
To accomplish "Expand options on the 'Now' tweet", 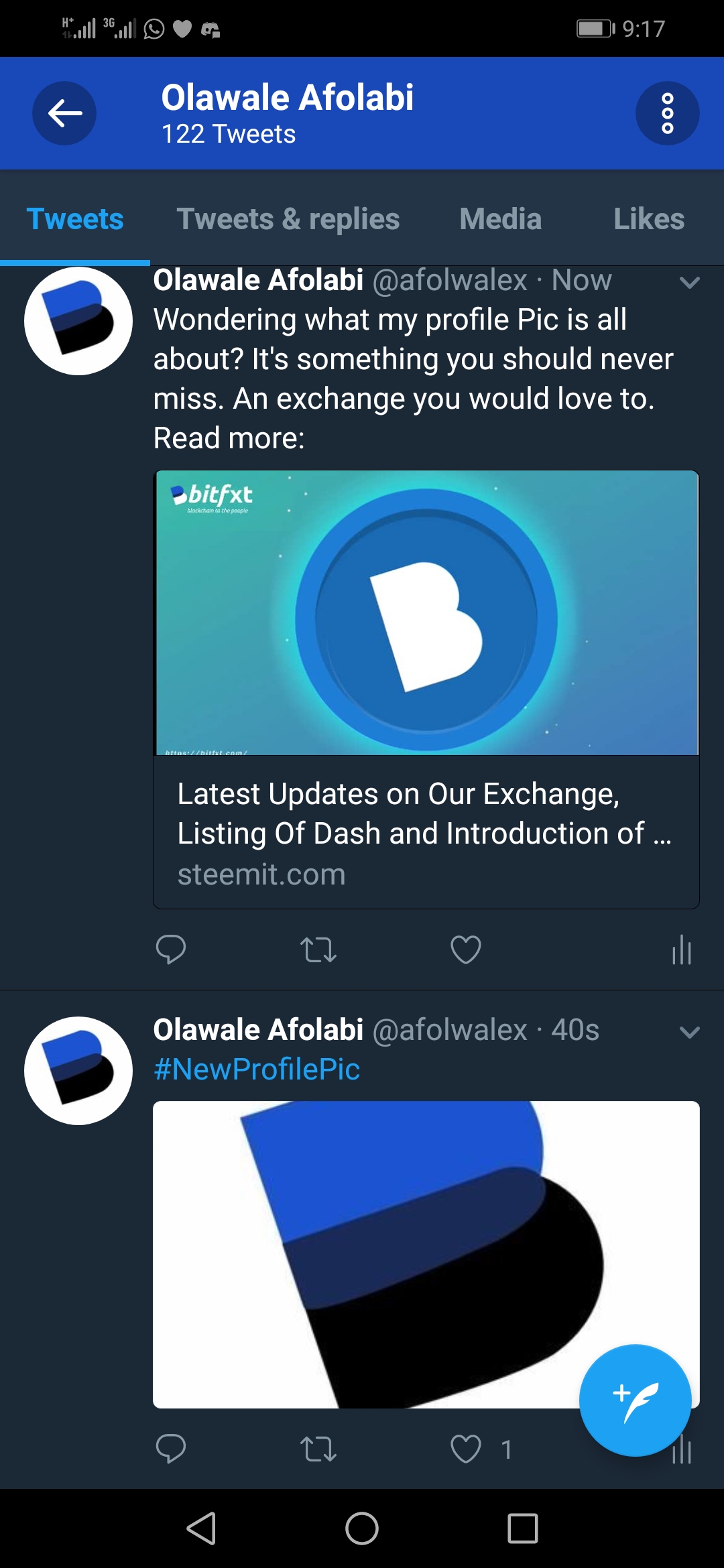I will click(689, 282).
